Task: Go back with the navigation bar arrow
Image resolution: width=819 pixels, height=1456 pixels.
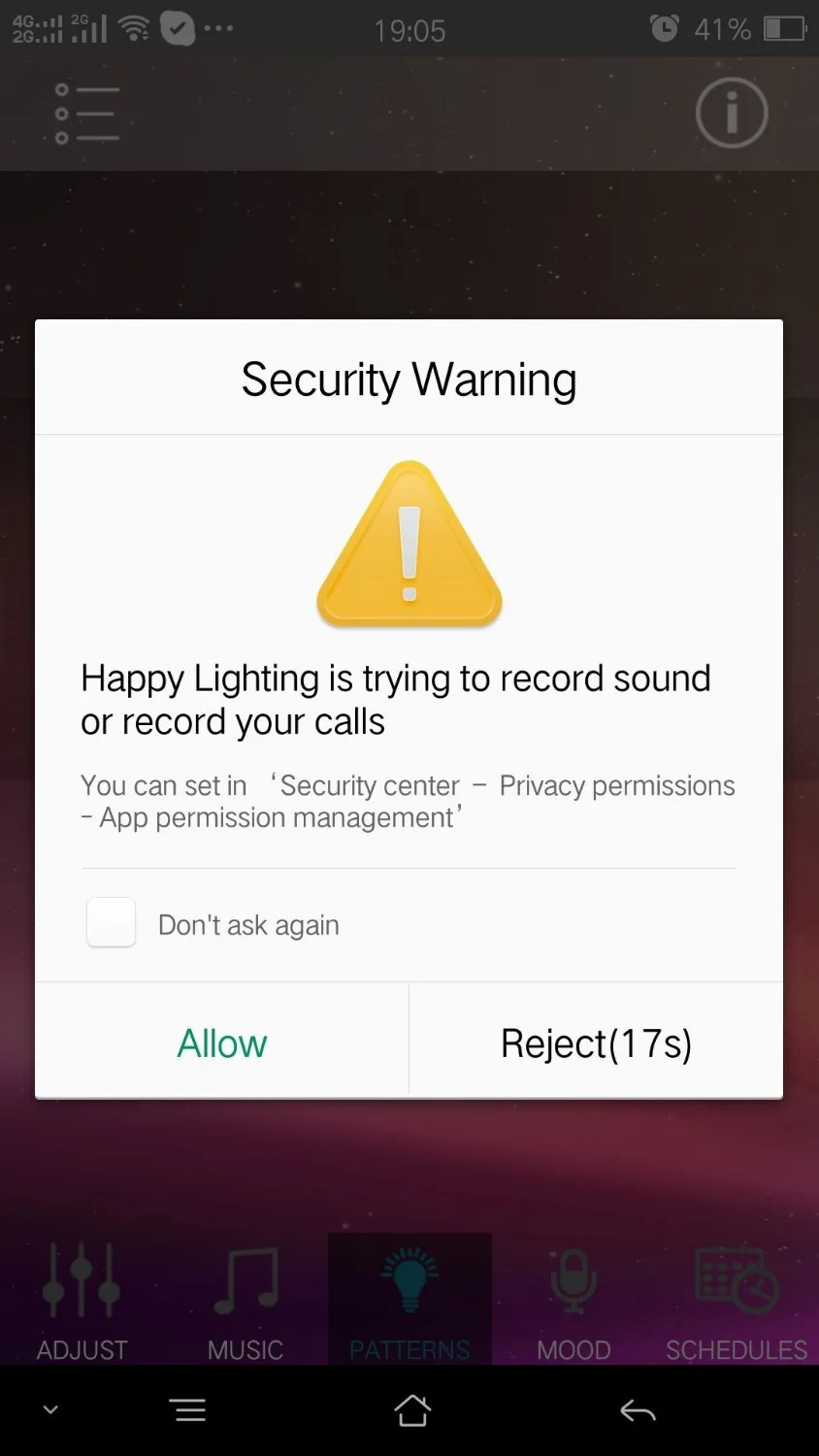Action: tap(638, 1411)
